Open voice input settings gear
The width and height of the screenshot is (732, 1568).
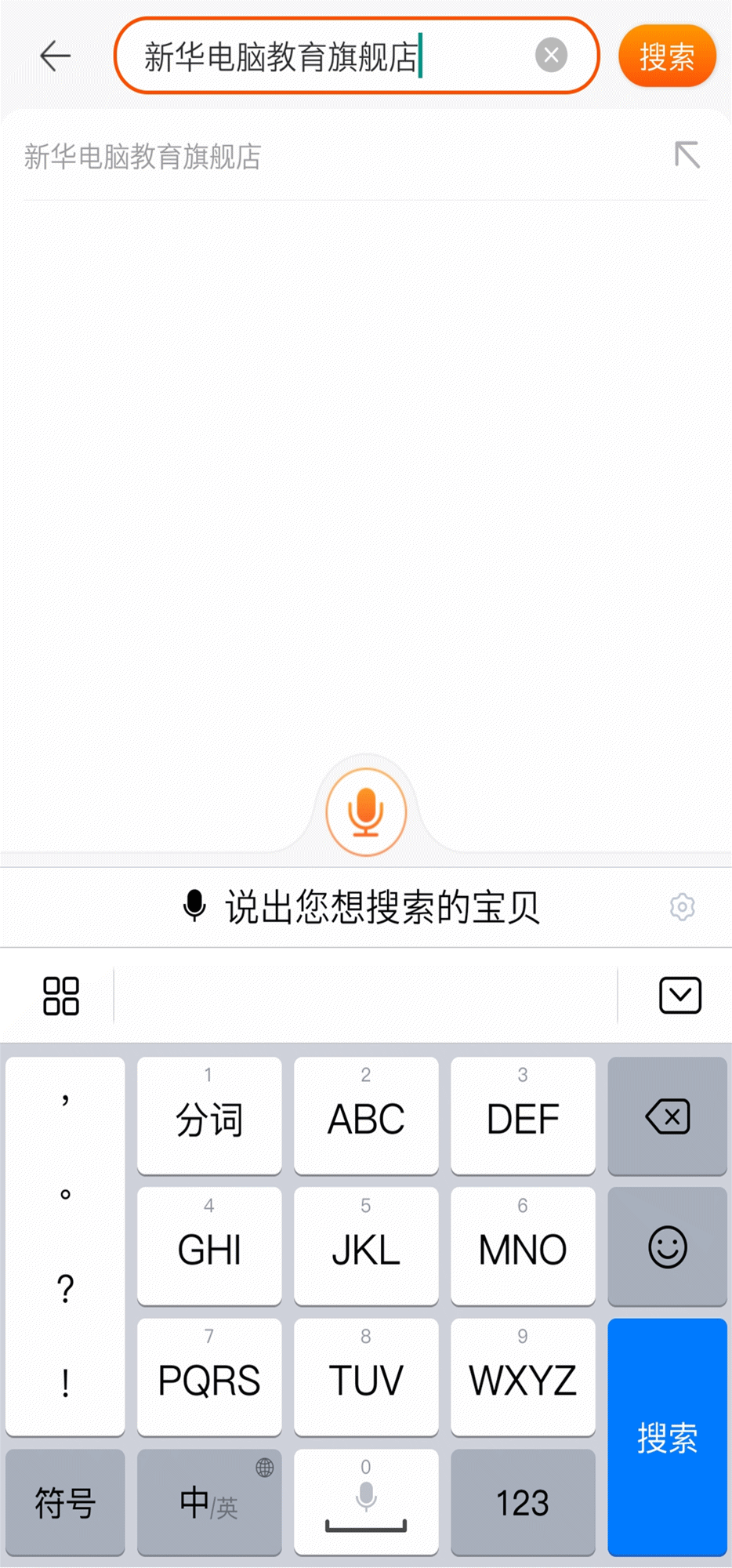click(682, 907)
